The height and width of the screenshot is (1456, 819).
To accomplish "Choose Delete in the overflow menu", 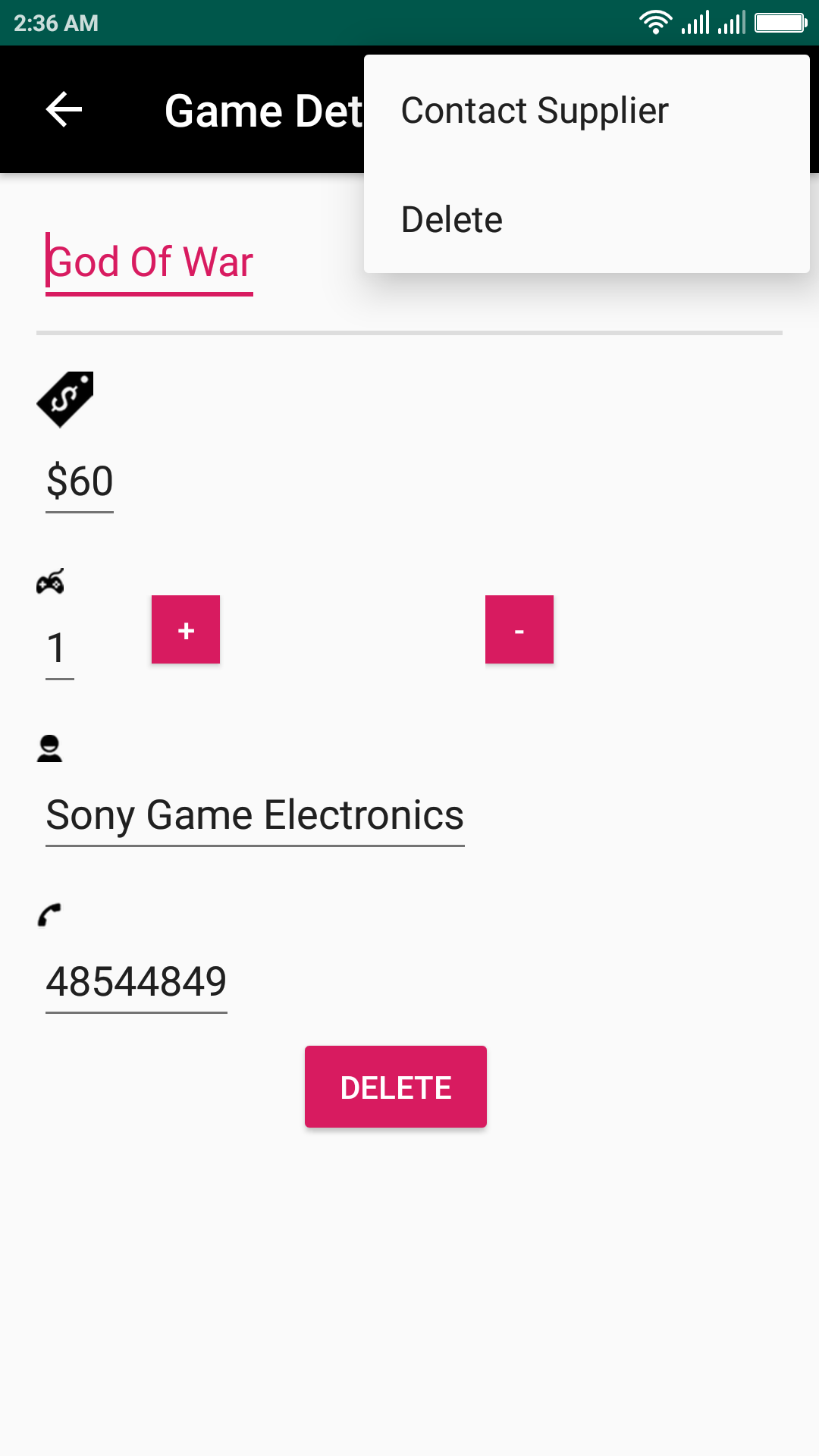I will click(x=453, y=220).
